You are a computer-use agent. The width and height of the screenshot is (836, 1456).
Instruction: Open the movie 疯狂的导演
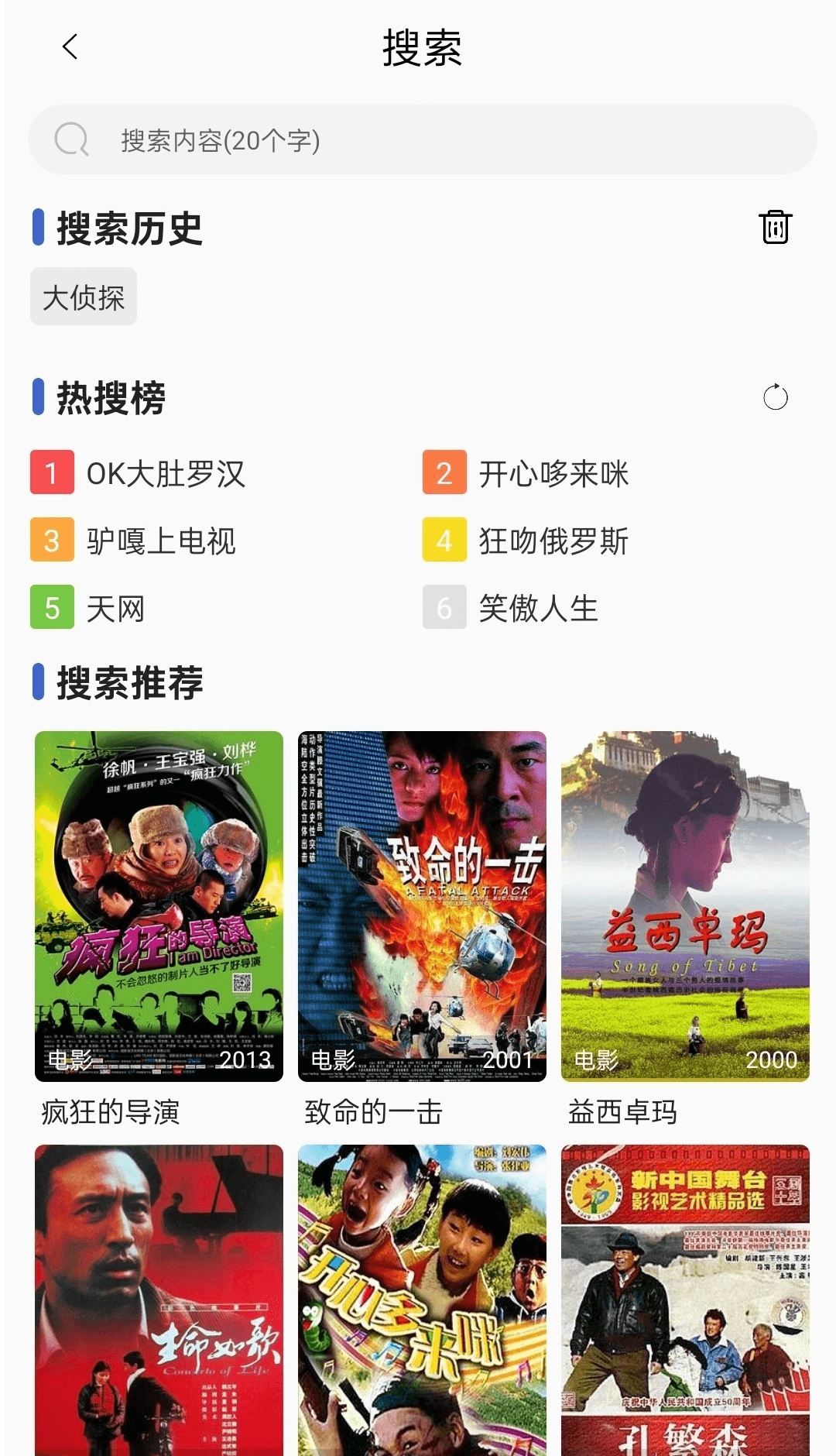pos(159,906)
